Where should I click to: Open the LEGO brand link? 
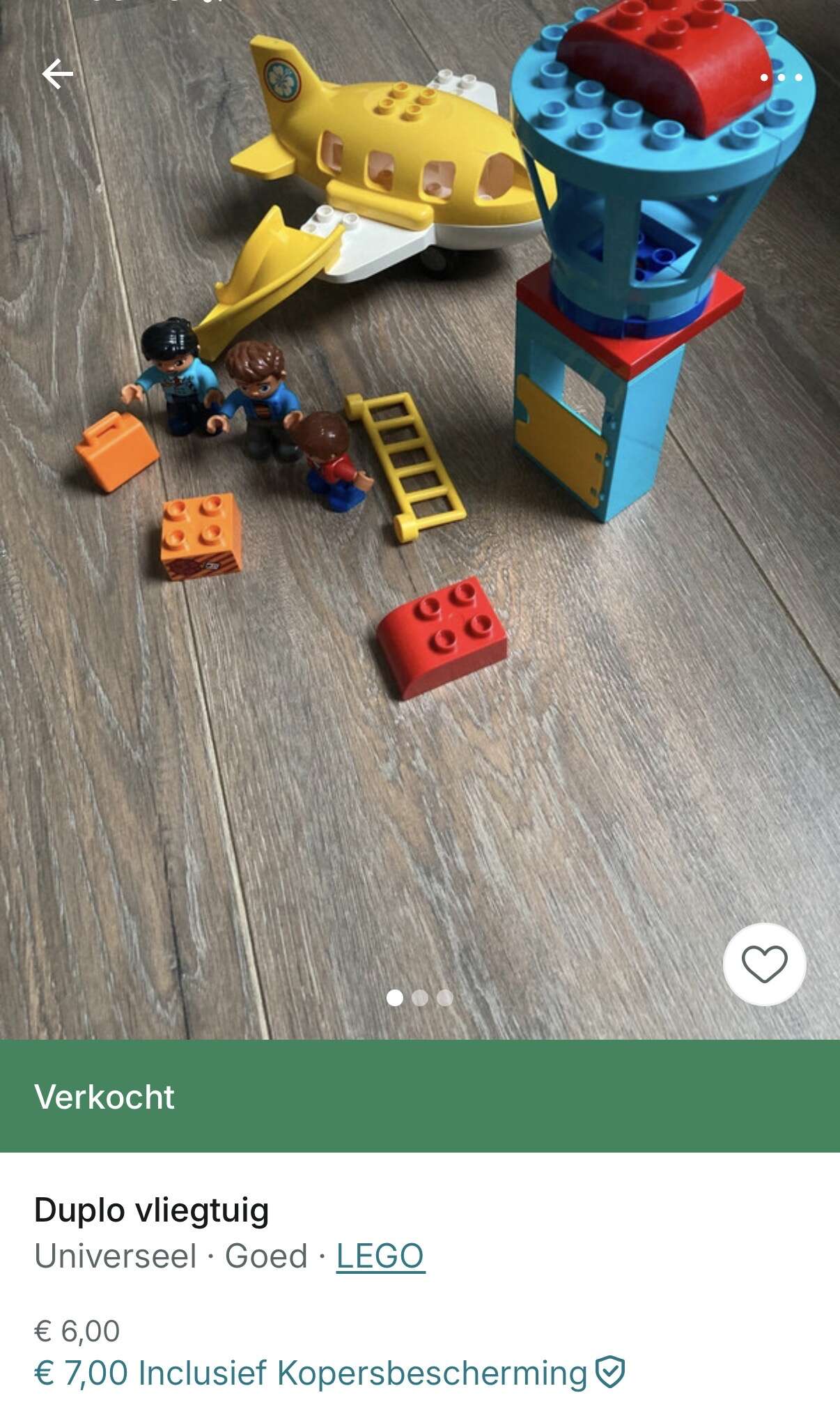coord(380,1256)
